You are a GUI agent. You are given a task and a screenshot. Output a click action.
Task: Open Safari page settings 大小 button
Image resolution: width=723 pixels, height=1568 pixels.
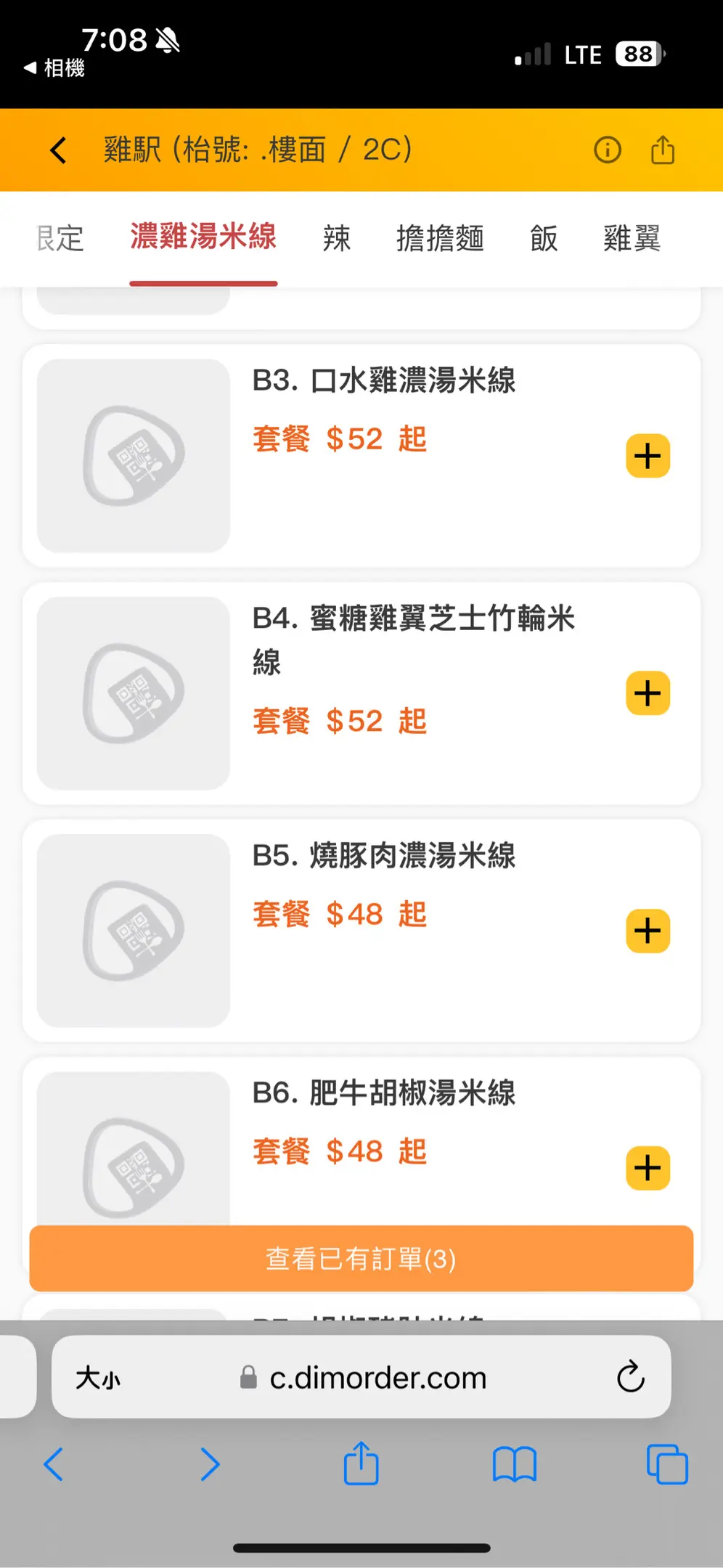(98, 1377)
